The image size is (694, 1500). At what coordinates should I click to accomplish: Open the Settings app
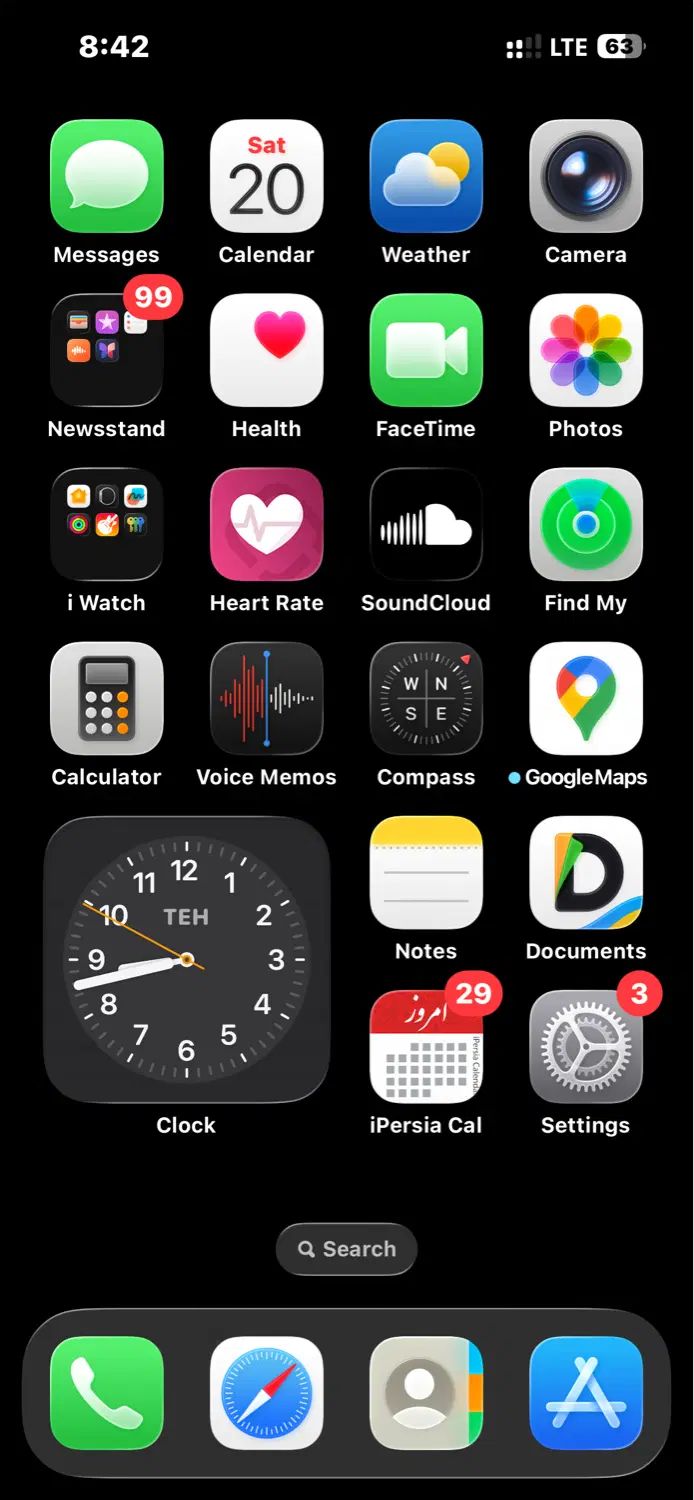coord(586,1047)
